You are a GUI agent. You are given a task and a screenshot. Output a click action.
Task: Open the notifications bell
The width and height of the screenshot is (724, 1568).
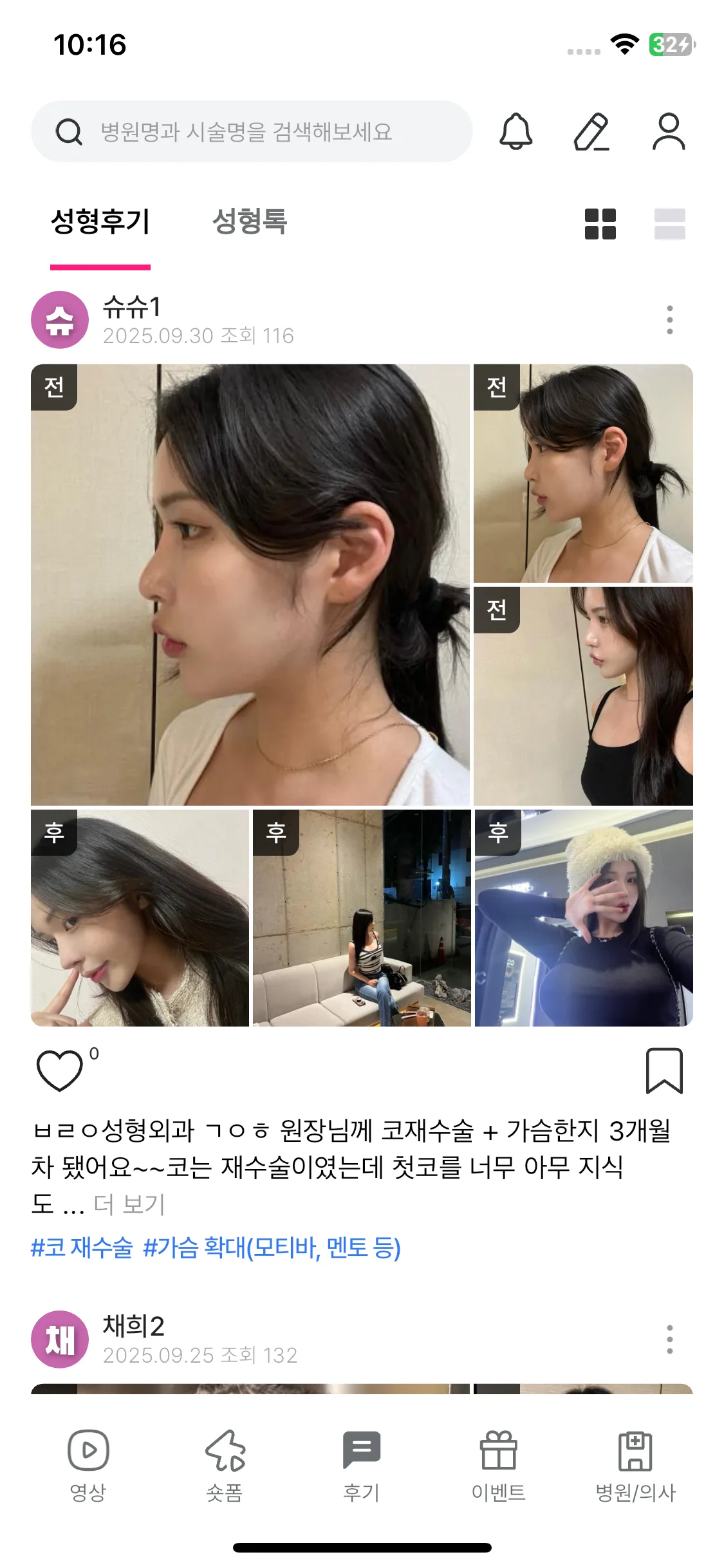click(x=516, y=131)
